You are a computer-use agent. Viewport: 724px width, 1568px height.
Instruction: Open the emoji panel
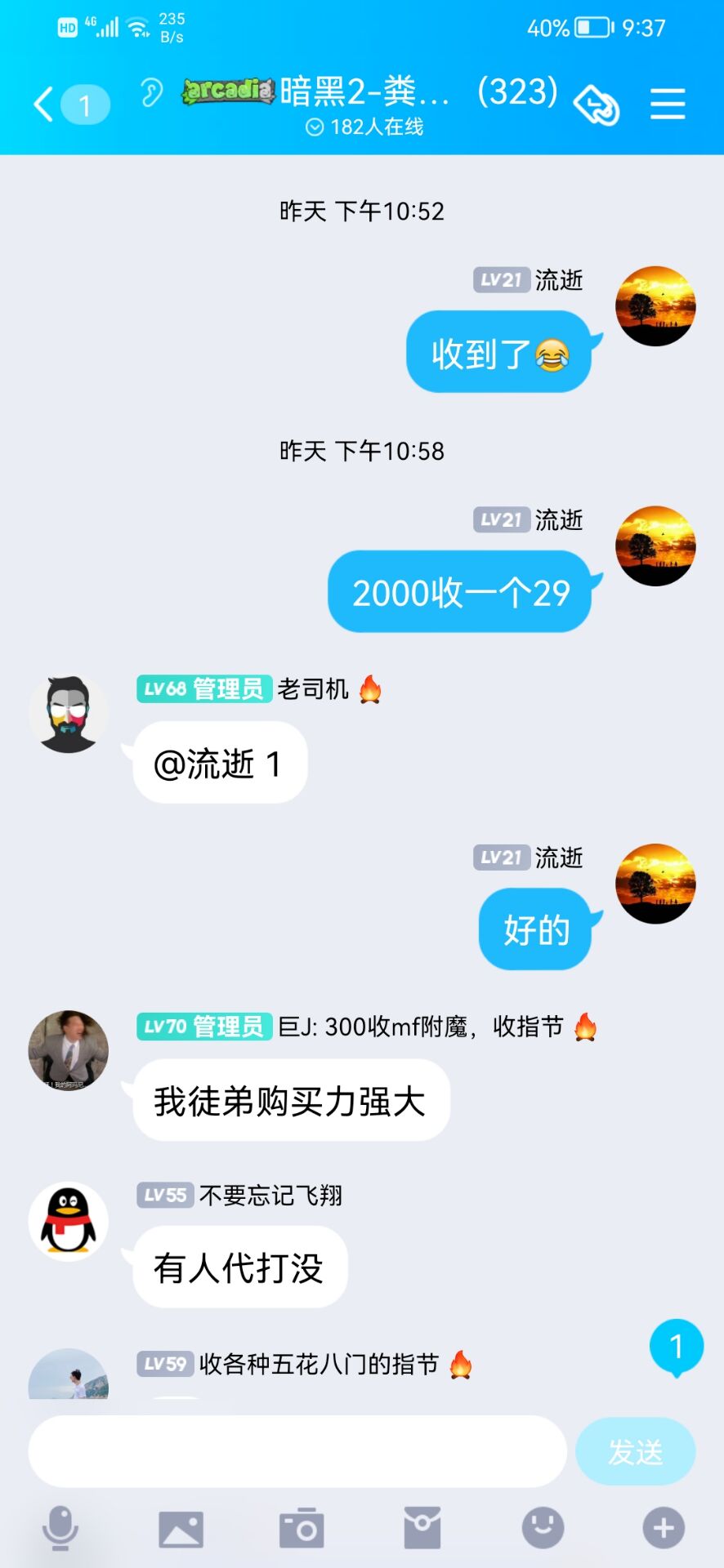coord(543,1527)
